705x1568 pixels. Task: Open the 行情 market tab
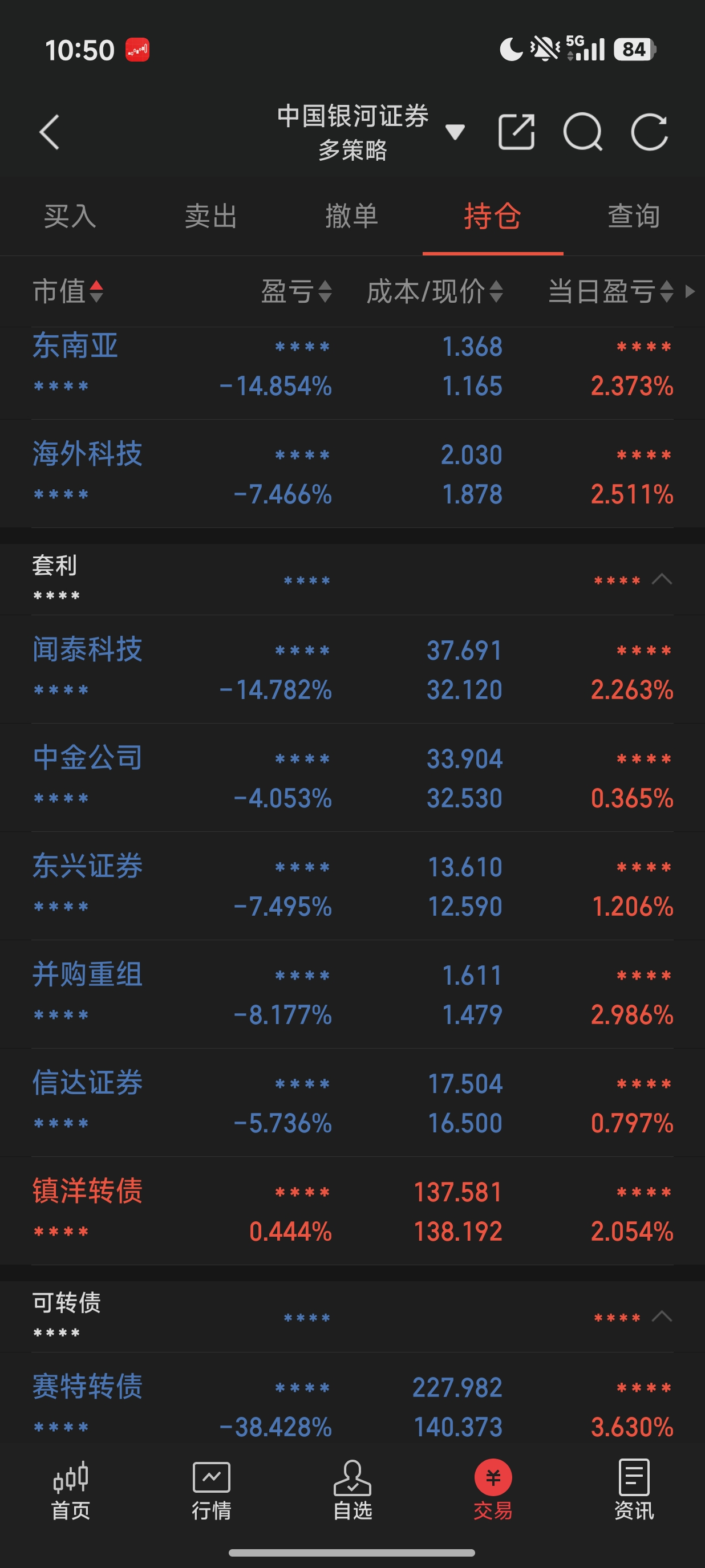pos(211,1489)
